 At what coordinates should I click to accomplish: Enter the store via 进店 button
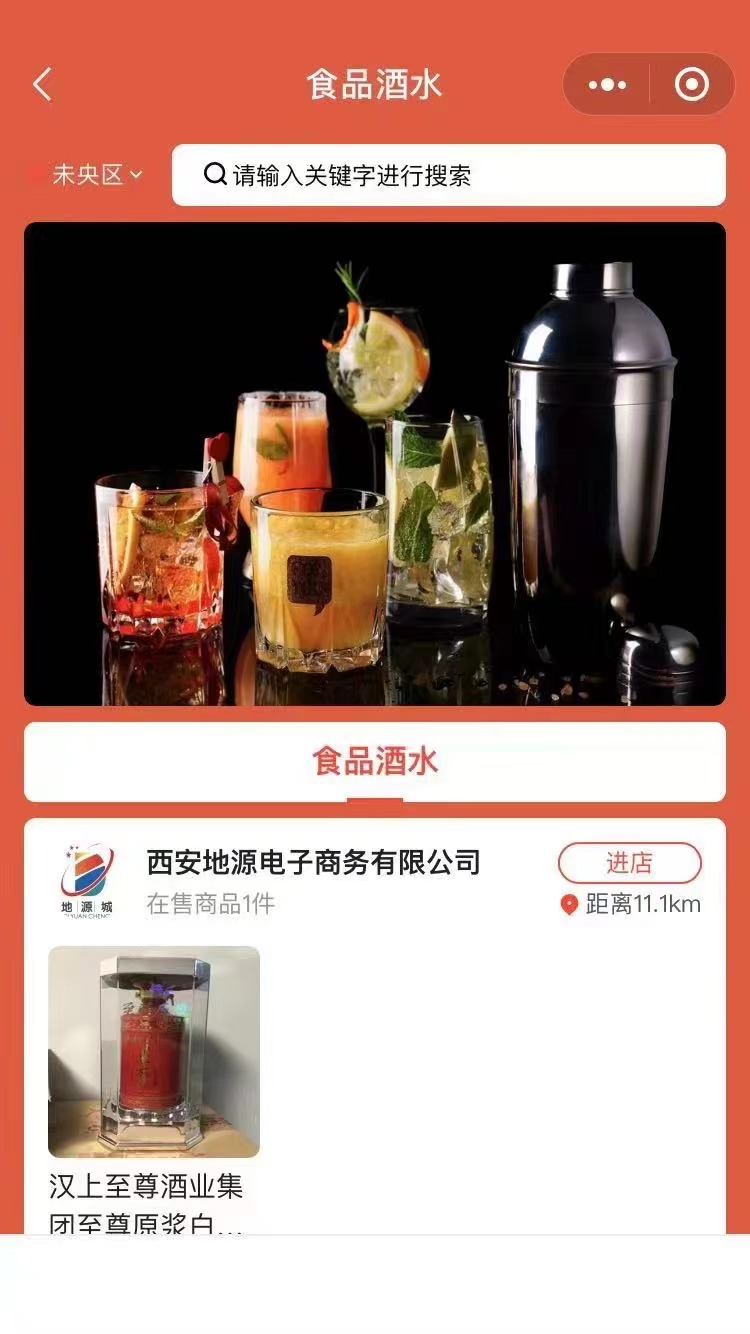click(629, 863)
